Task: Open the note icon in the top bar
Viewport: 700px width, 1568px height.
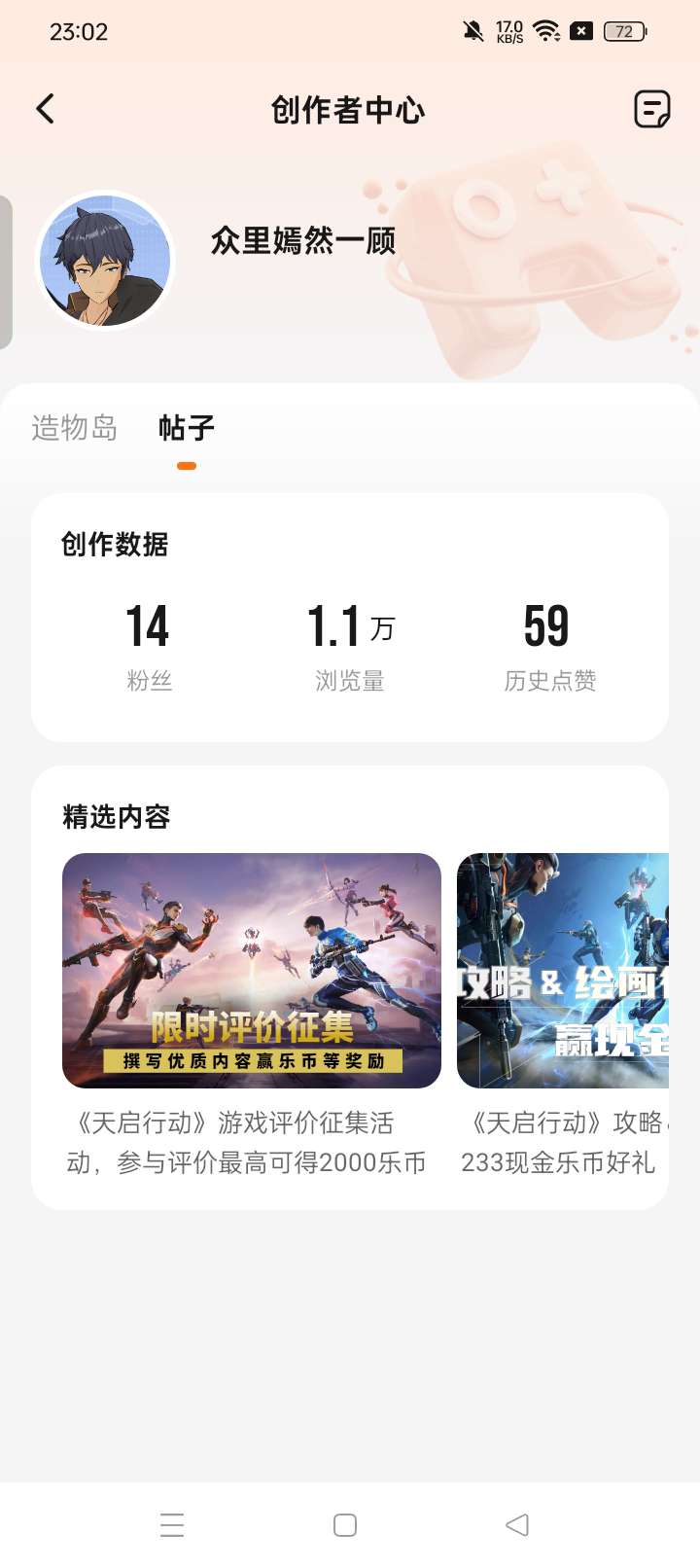Action: (651, 109)
